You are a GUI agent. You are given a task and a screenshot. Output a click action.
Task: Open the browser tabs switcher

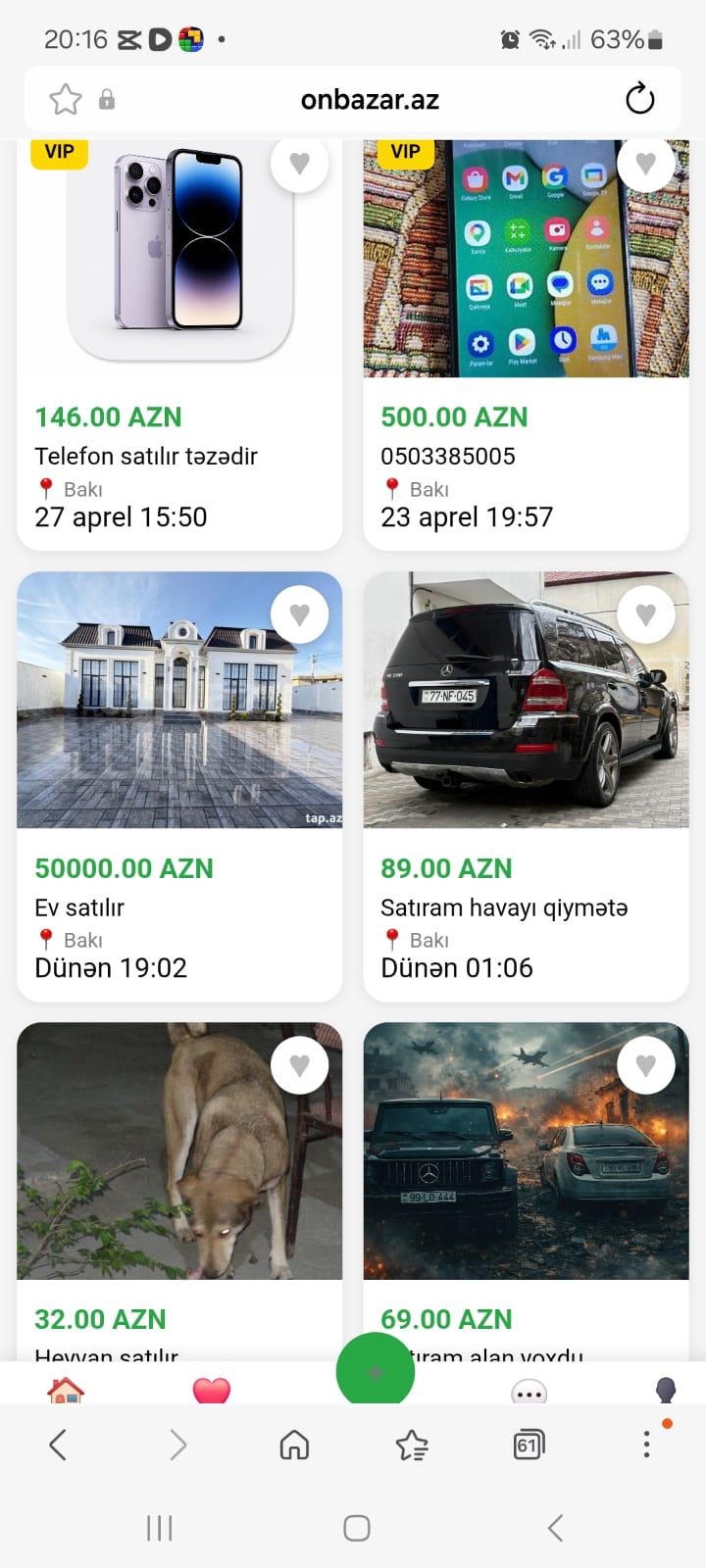coord(529,1445)
